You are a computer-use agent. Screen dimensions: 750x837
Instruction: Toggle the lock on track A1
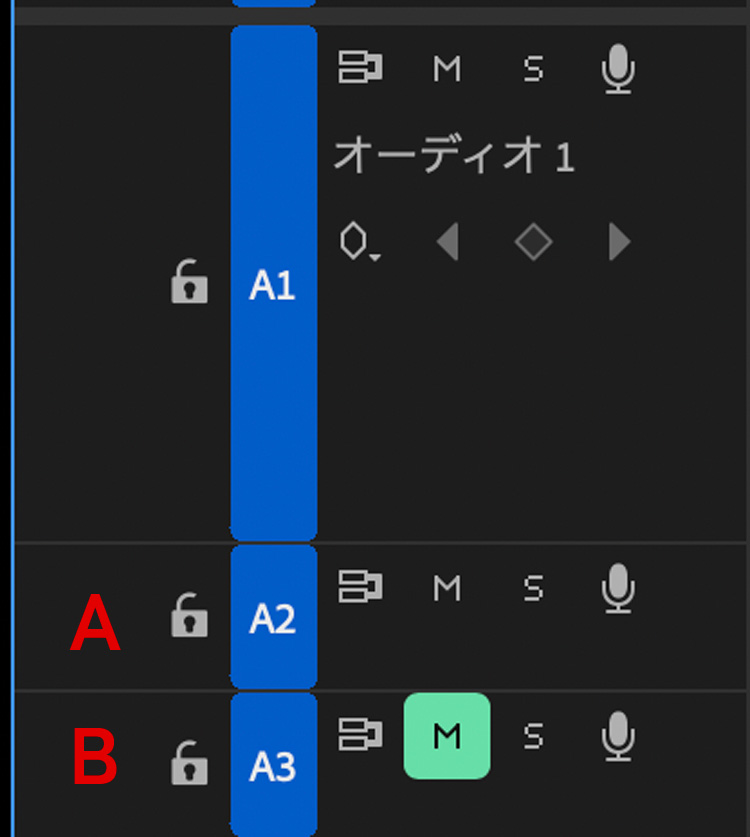coord(189,282)
